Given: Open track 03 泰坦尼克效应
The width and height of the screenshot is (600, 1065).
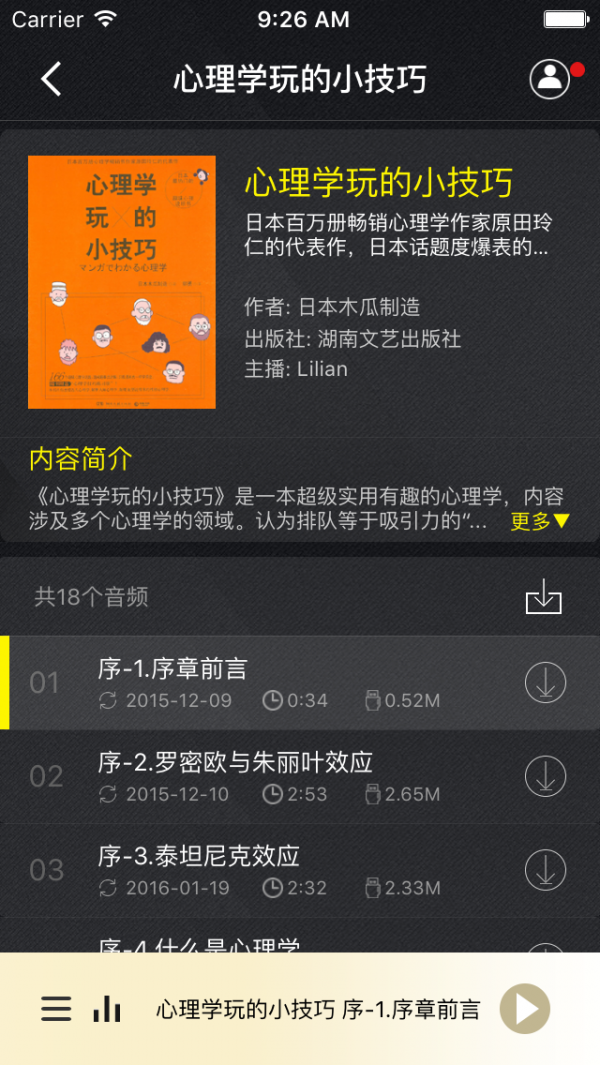Looking at the screenshot, I should click(300, 870).
